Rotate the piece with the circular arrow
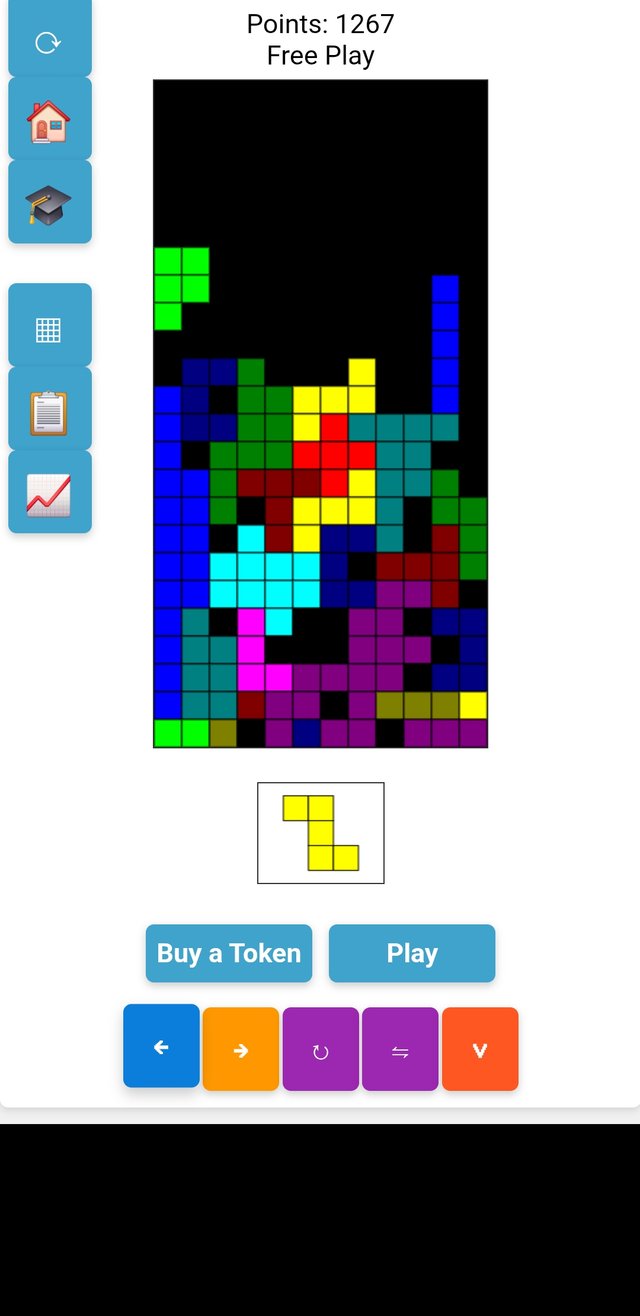The width and height of the screenshot is (640, 1316). [x=320, y=1050]
